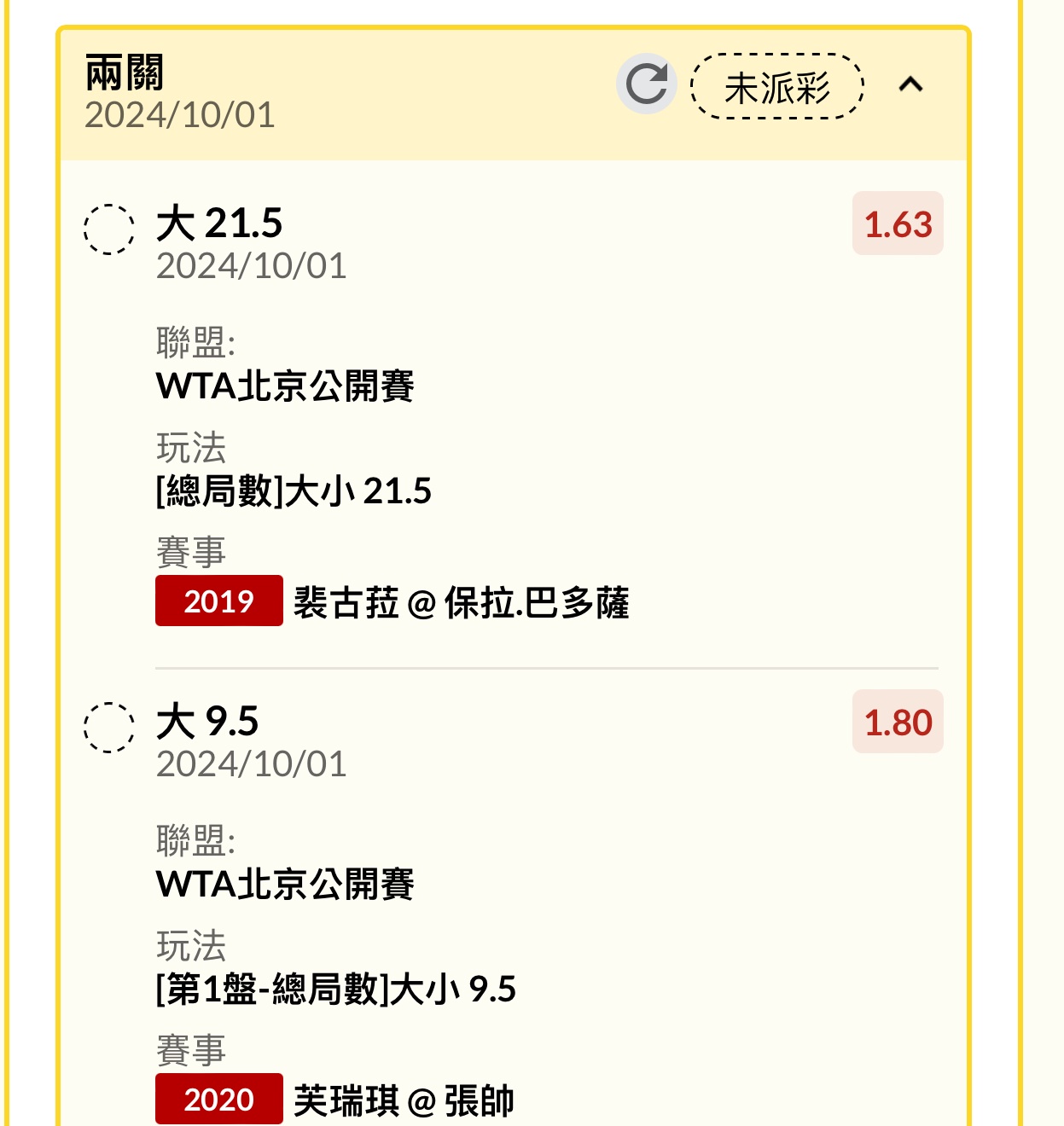
Task: Collapse the 兩關 bet details
Action: point(911,84)
